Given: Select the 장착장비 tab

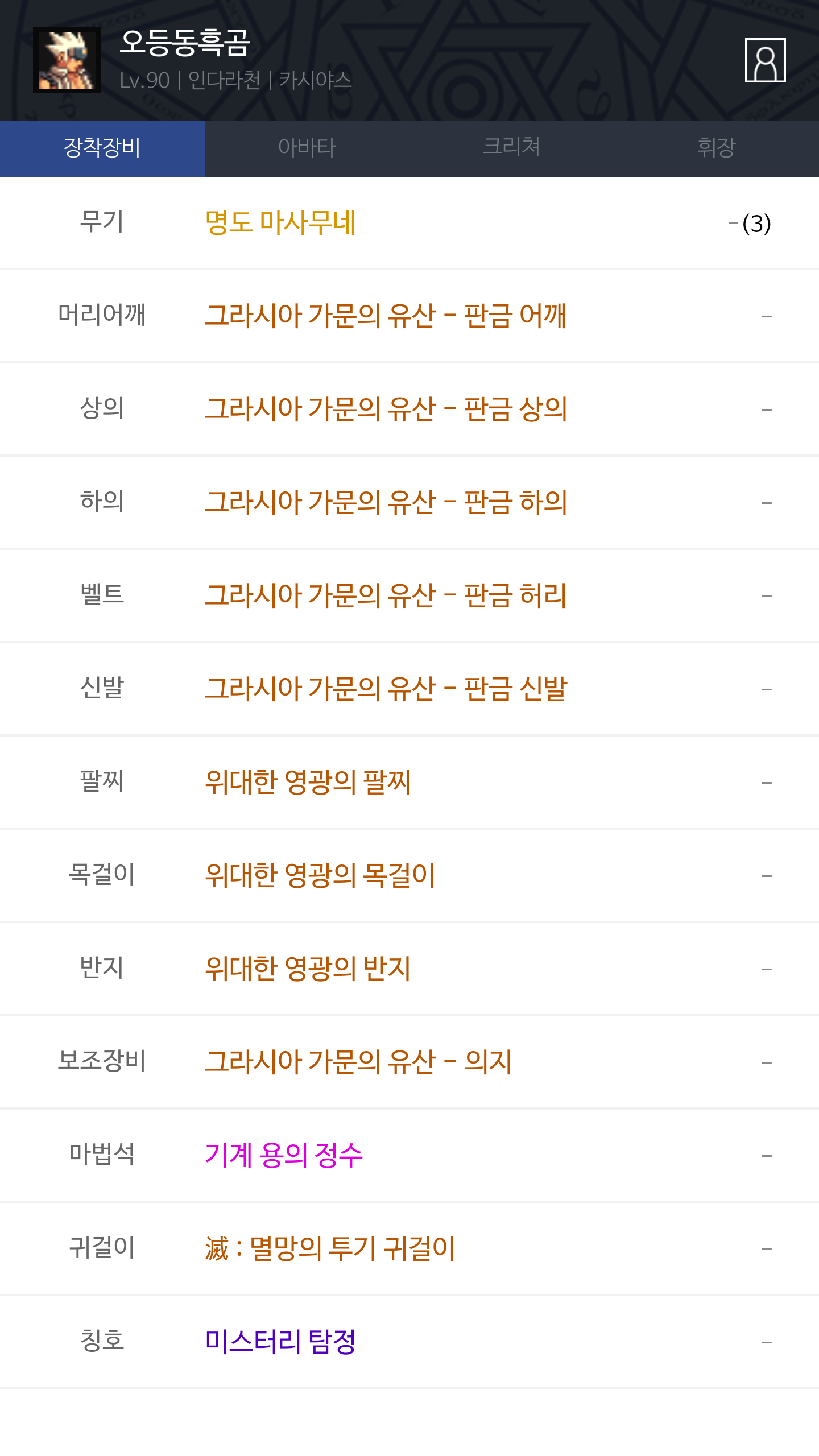Looking at the screenshot, I should point(102,148).
